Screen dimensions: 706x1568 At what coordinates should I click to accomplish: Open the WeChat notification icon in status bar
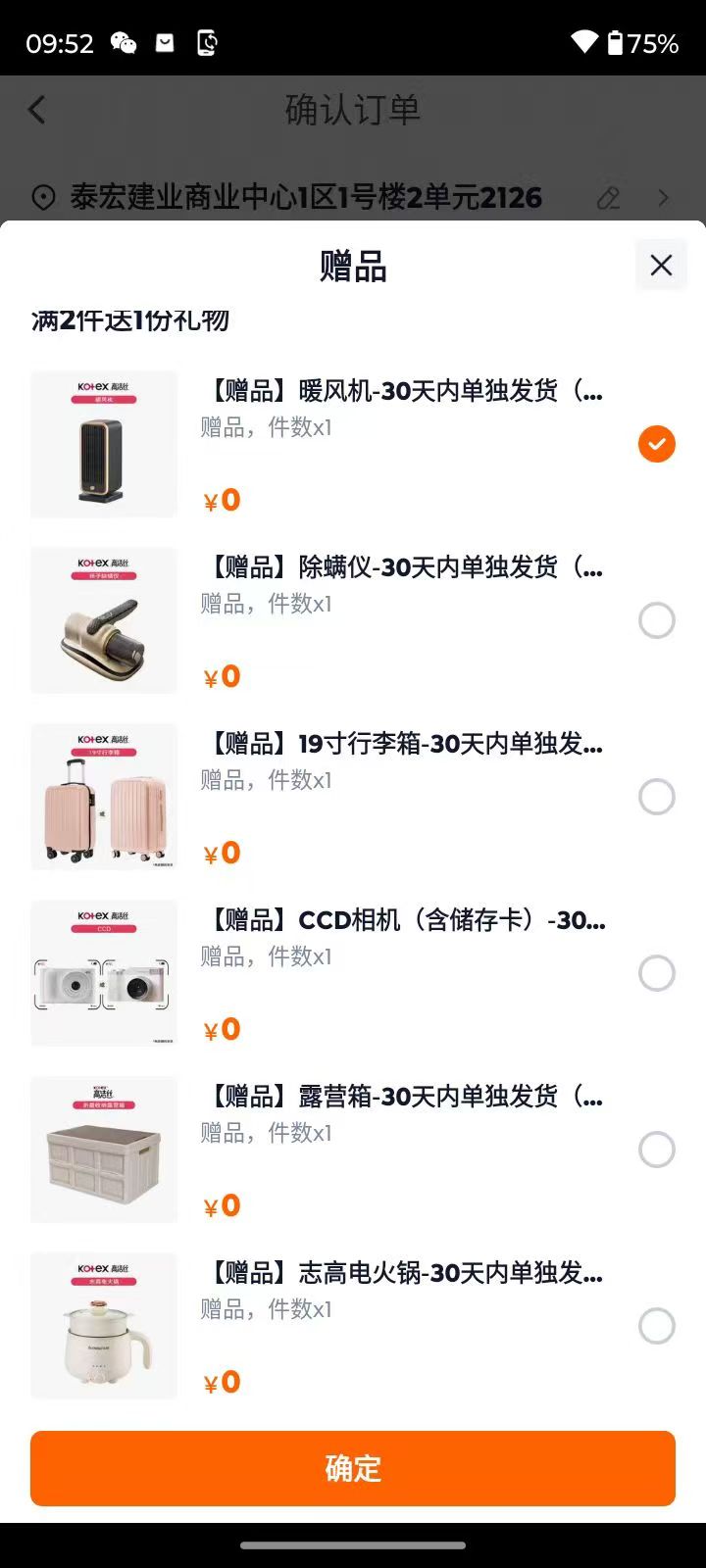pos(125,43)
